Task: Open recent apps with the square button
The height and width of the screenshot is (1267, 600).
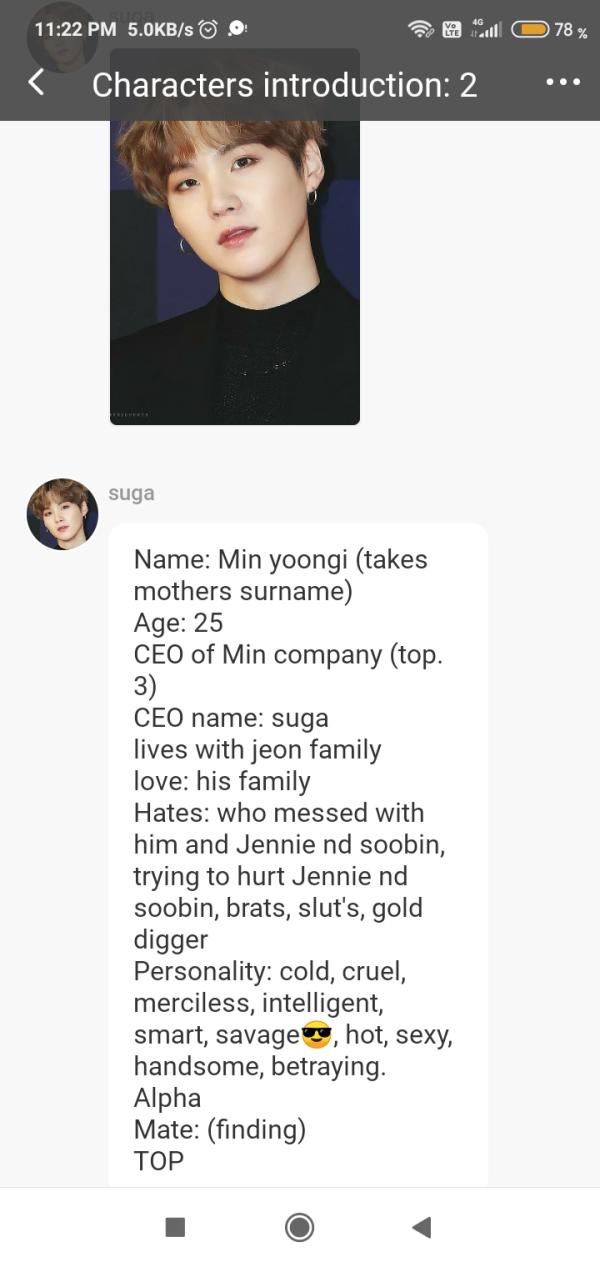Action: [175, 1227]
